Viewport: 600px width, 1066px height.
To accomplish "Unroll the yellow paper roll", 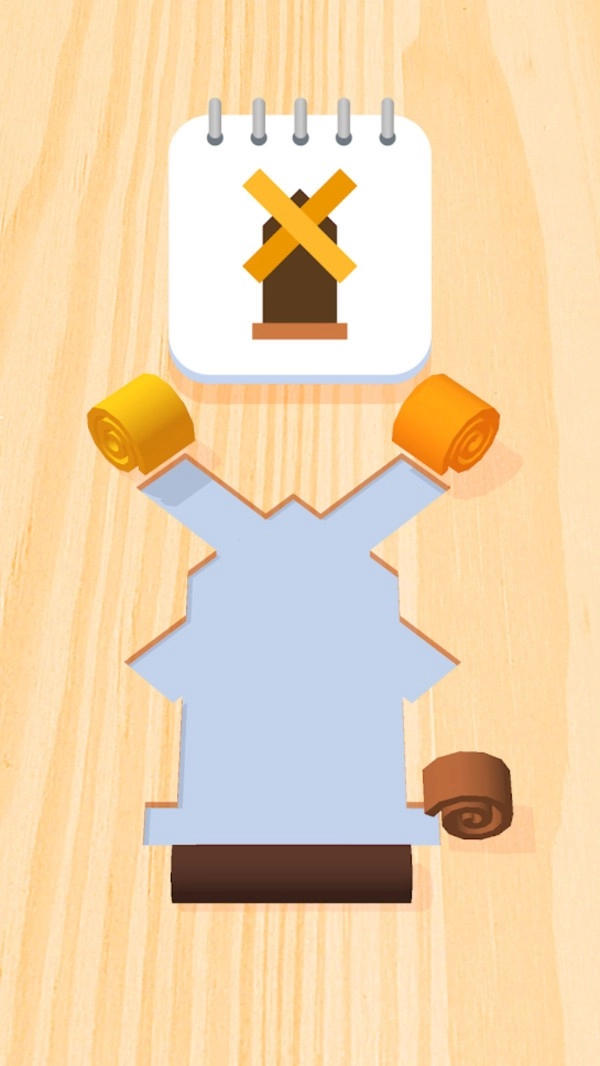I will pyautogui.click(x=141, y=422).
